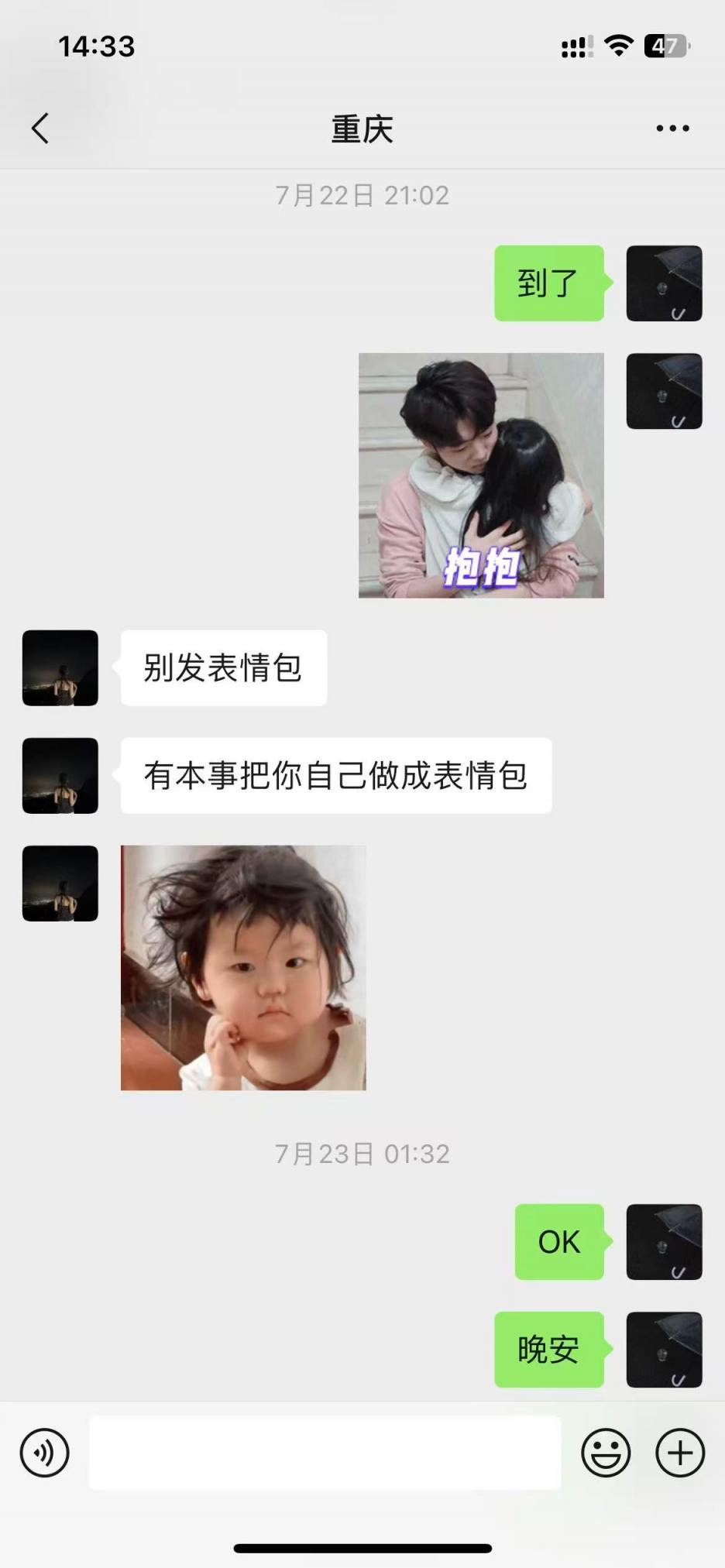View the 抱抱 hugging sticker

(481, 475)
